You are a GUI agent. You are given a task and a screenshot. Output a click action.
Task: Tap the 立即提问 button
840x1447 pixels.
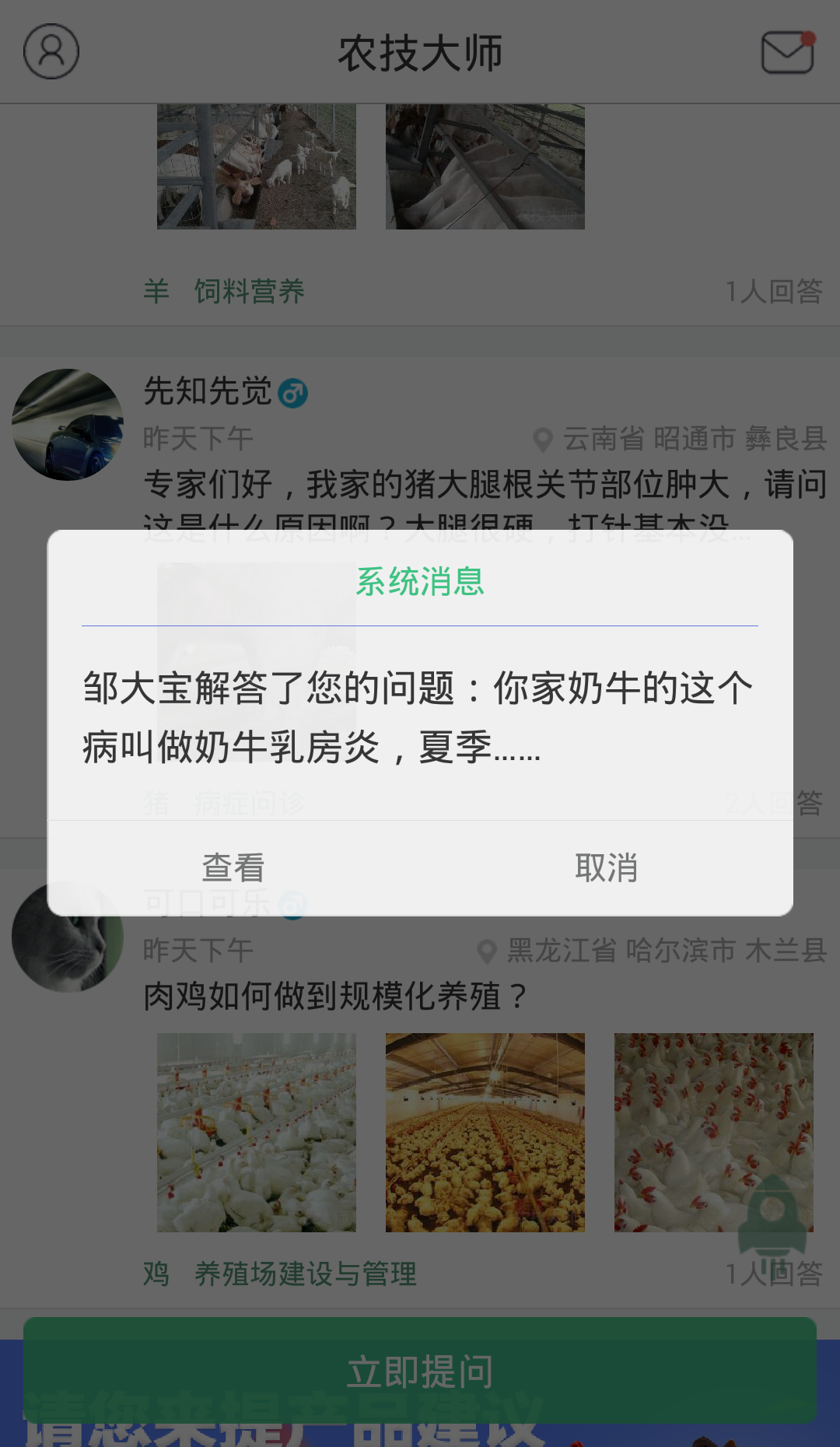click(420, 1371)
